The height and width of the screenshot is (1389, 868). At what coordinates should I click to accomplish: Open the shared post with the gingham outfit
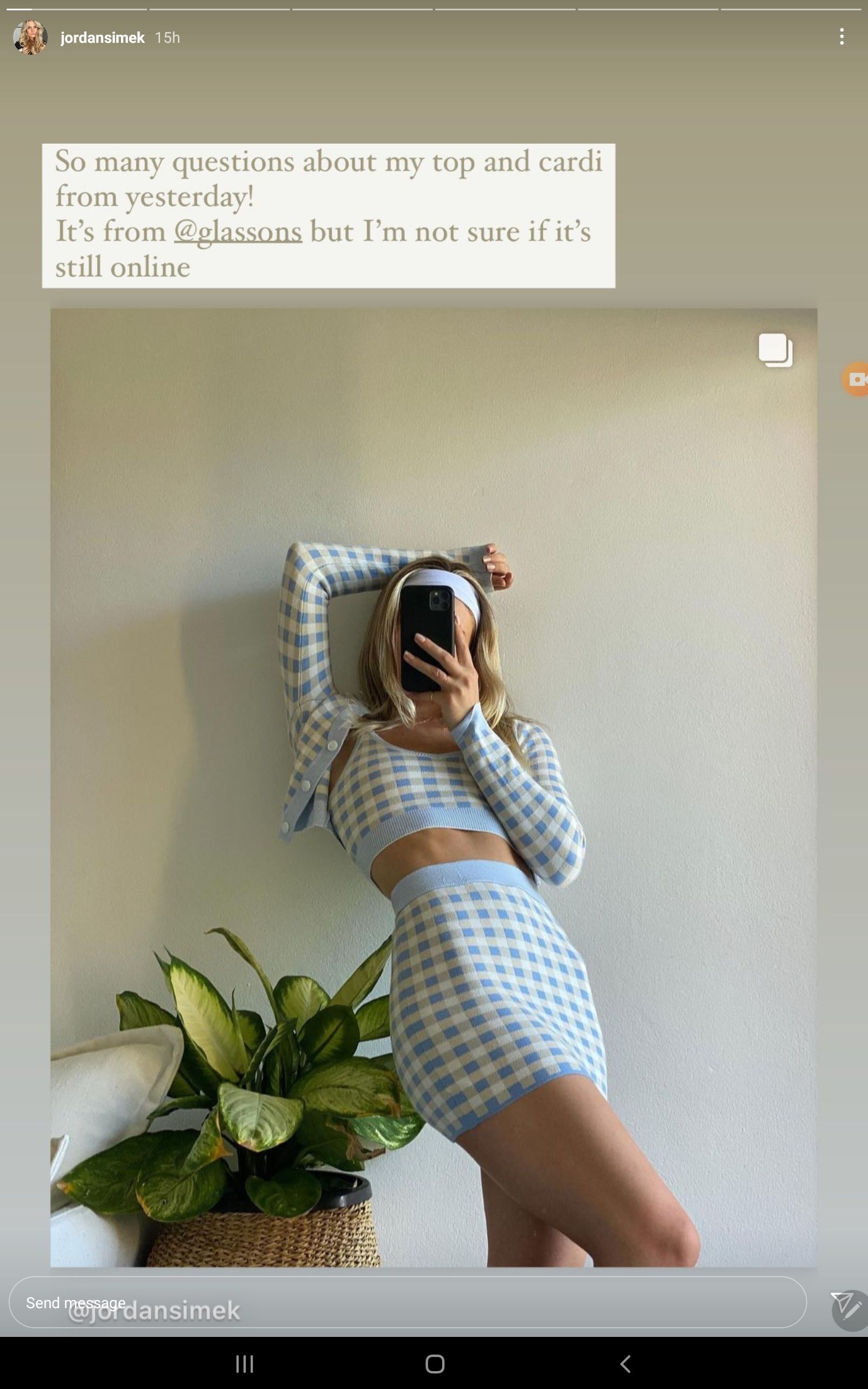(x=433, y=786)
